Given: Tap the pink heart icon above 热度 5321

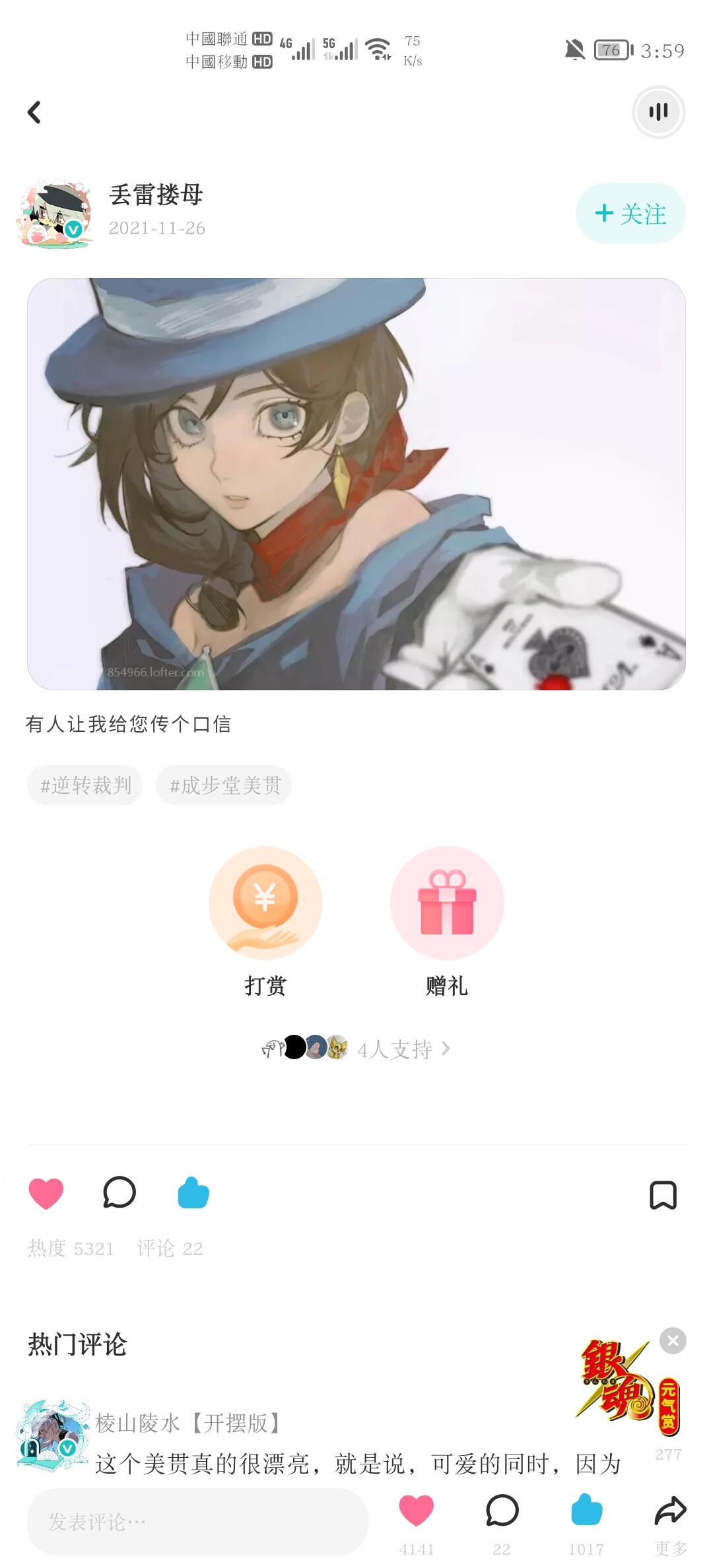Looking at the screenshot, I should tap(46, 1194).
